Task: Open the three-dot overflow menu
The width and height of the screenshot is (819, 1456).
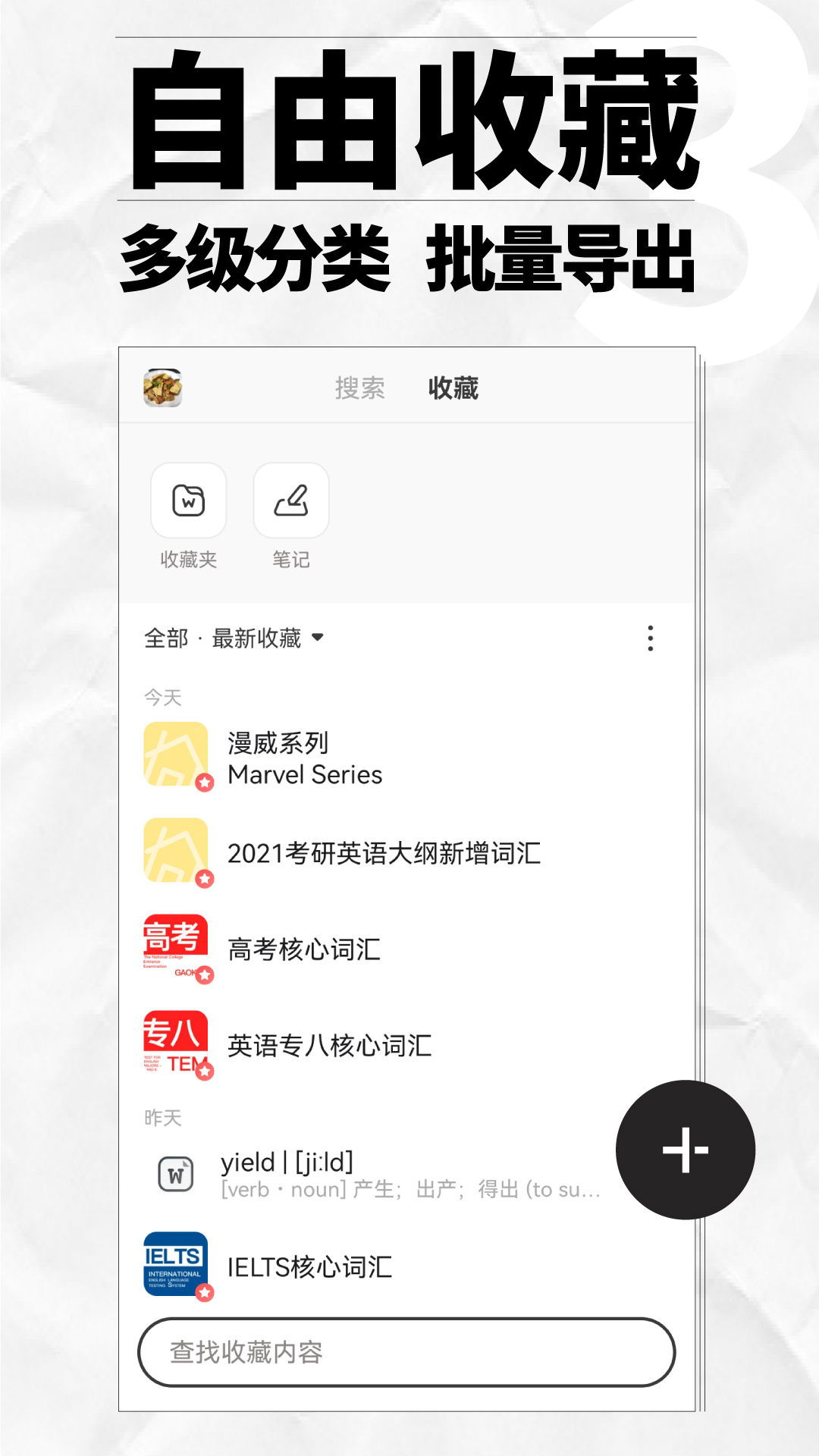Action: coord(649,639)
